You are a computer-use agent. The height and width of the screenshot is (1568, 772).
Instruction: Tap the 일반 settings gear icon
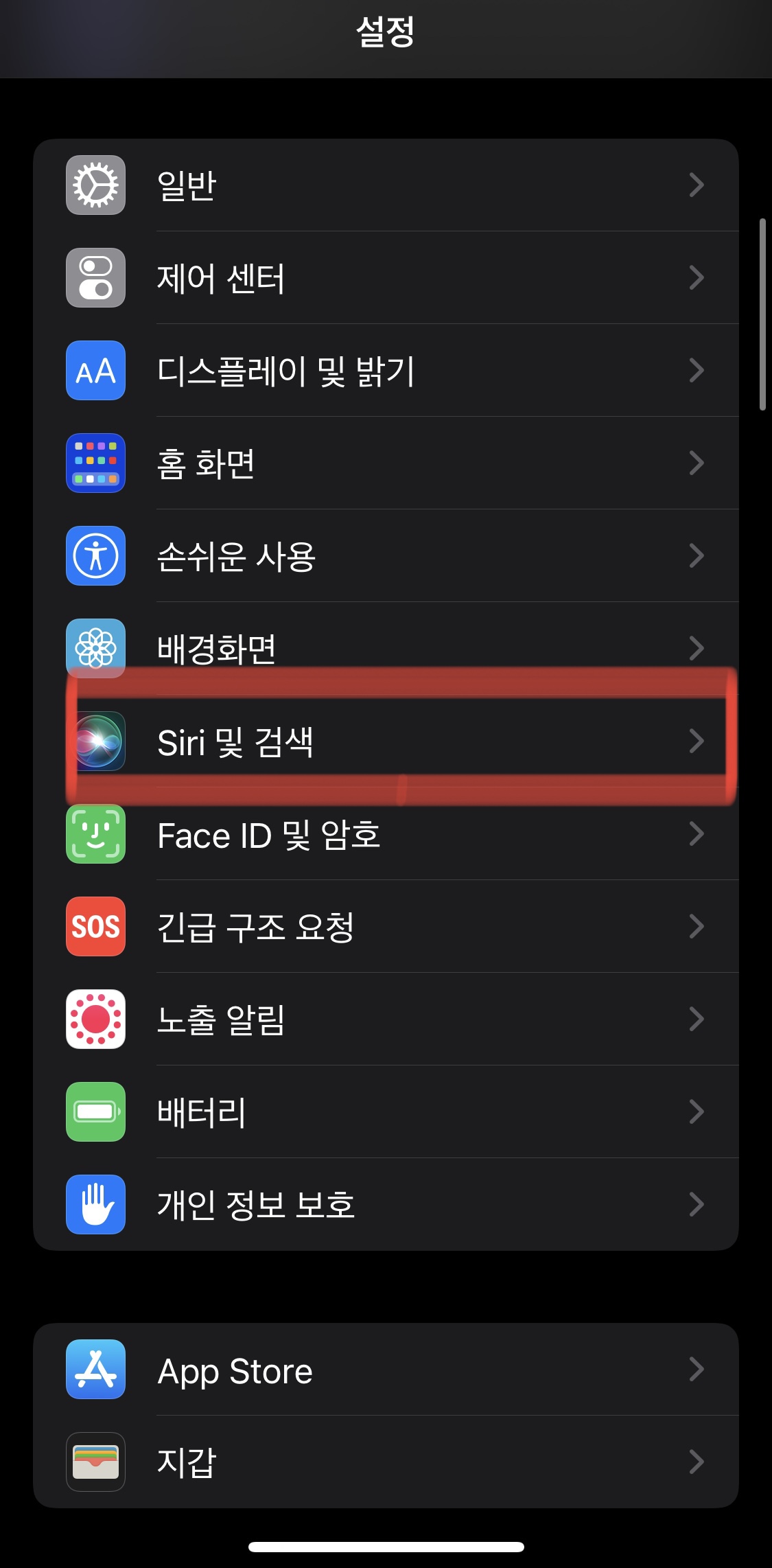(x=95, y=185)
